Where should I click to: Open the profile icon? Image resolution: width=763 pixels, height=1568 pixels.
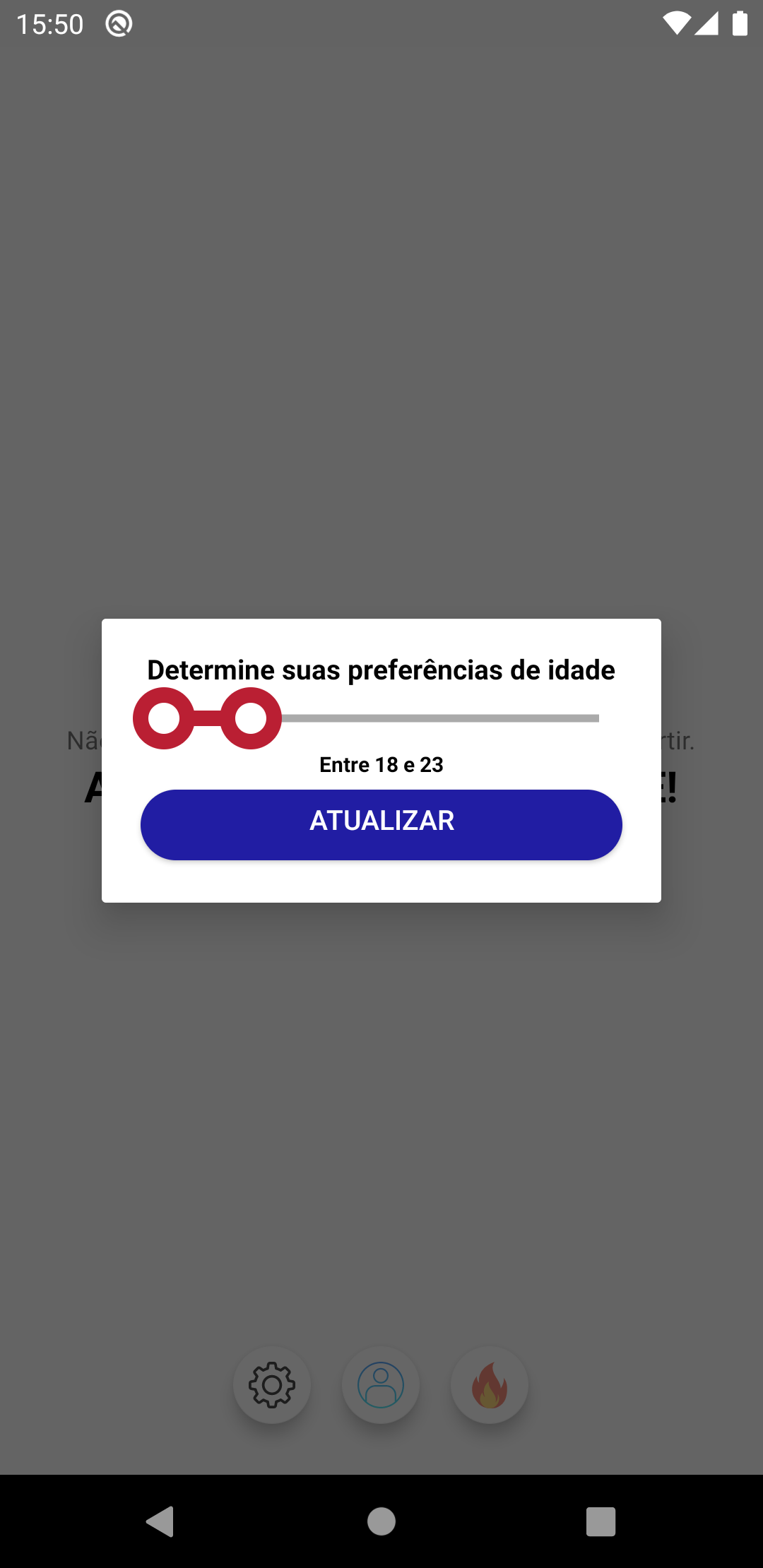coord(381,1385)
